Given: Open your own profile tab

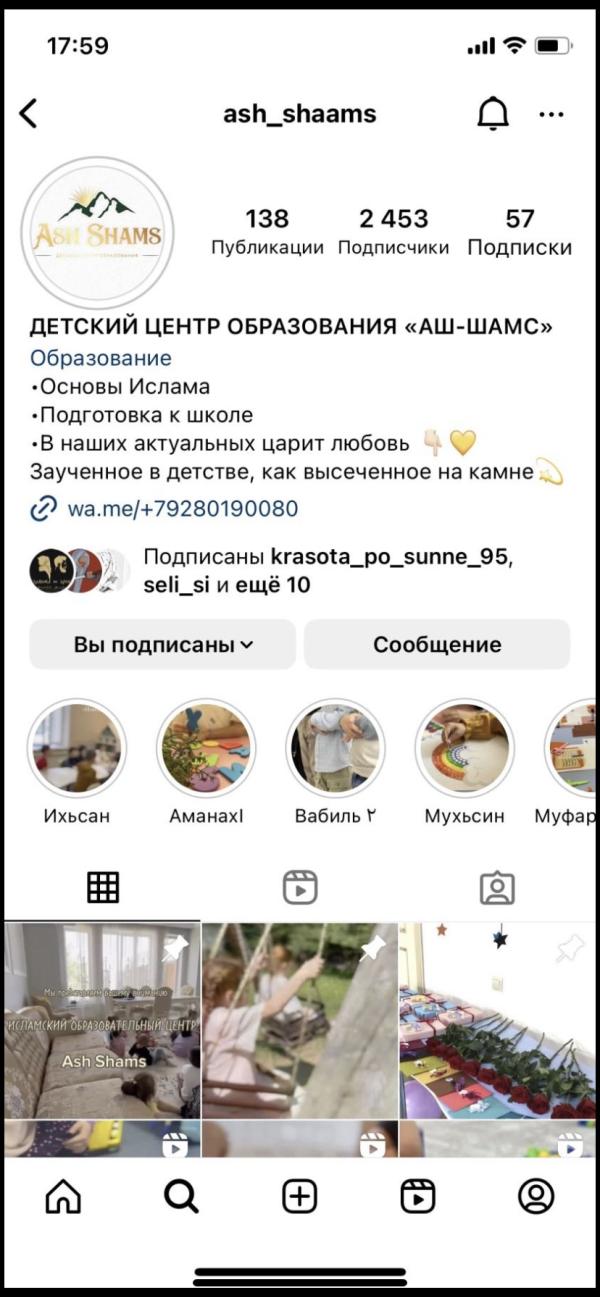Looking at the screenshot, I should click(536, 1195).
